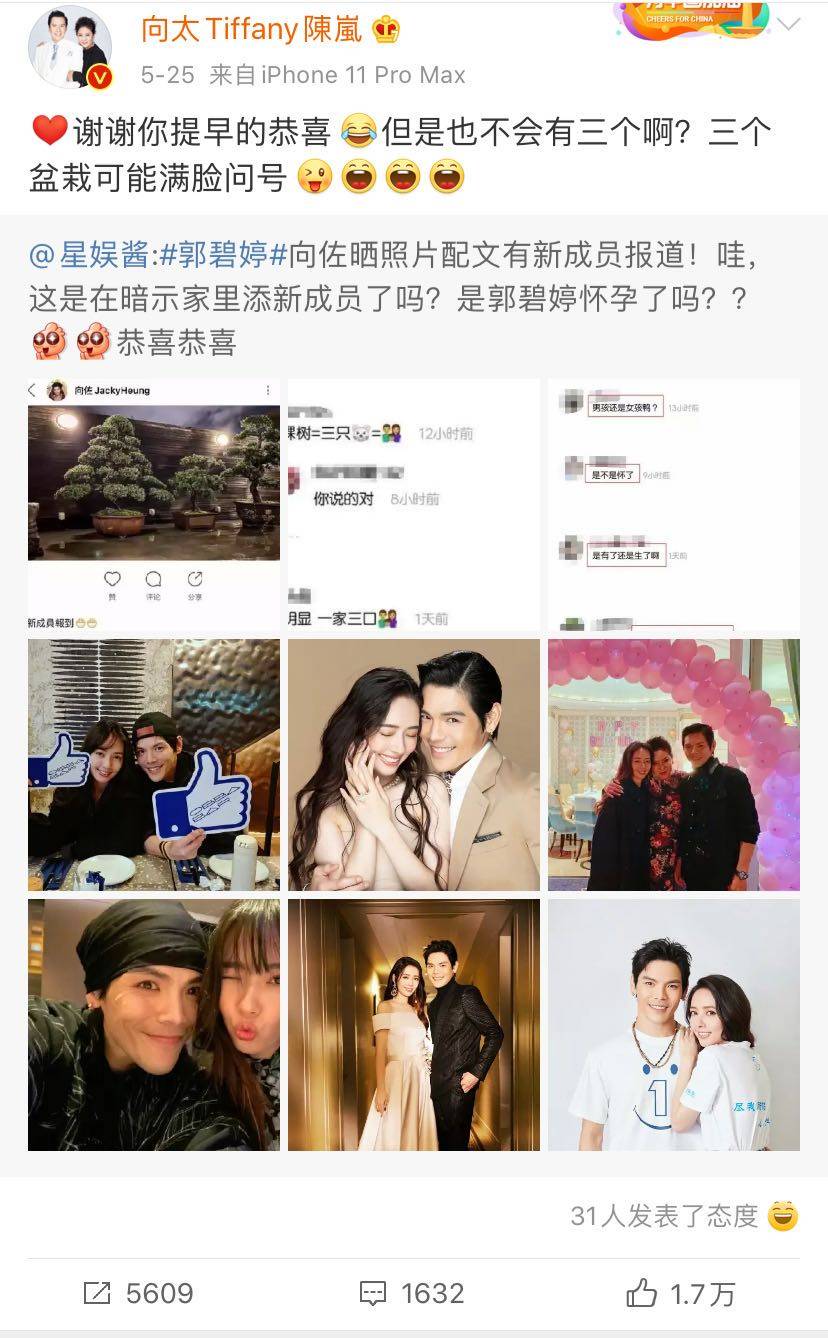Open the bonsai trees screenshot image
Viewport: 828px width, 1338px height.
154,505
